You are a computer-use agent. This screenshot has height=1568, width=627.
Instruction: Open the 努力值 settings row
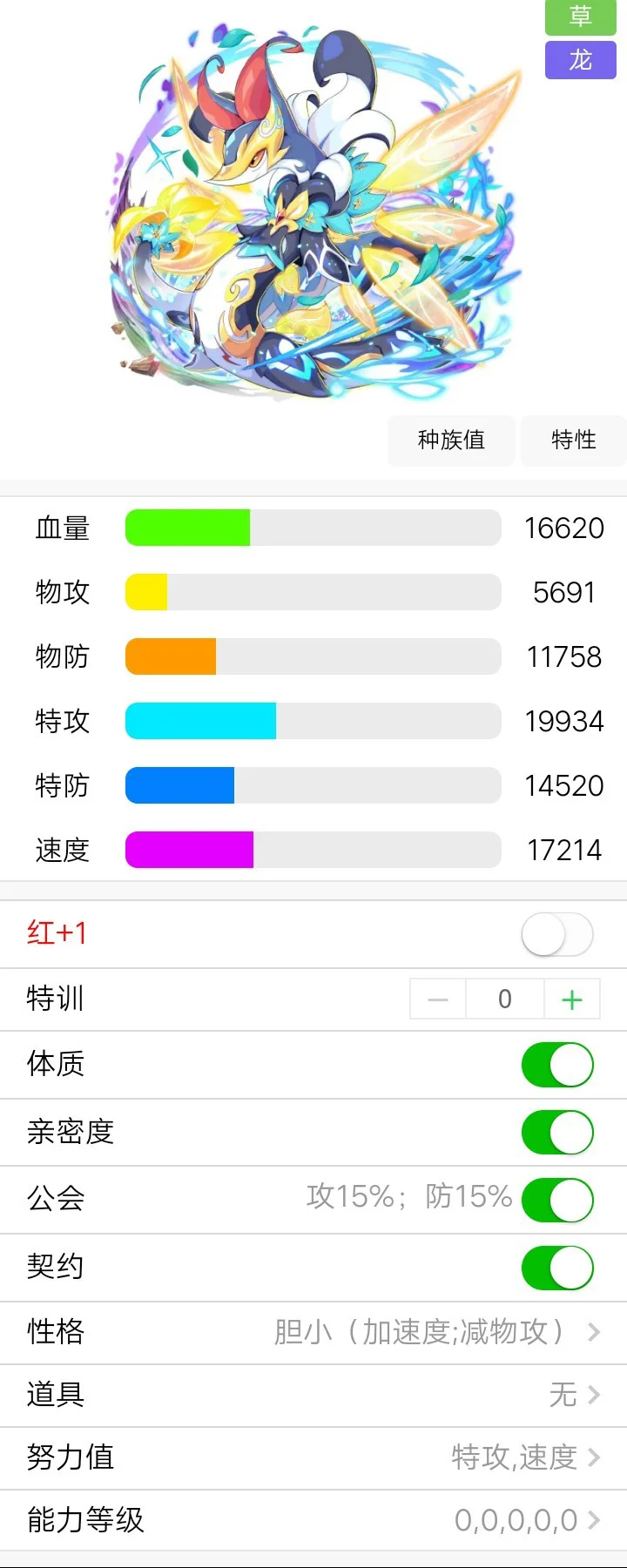(x=313, y=1457)
